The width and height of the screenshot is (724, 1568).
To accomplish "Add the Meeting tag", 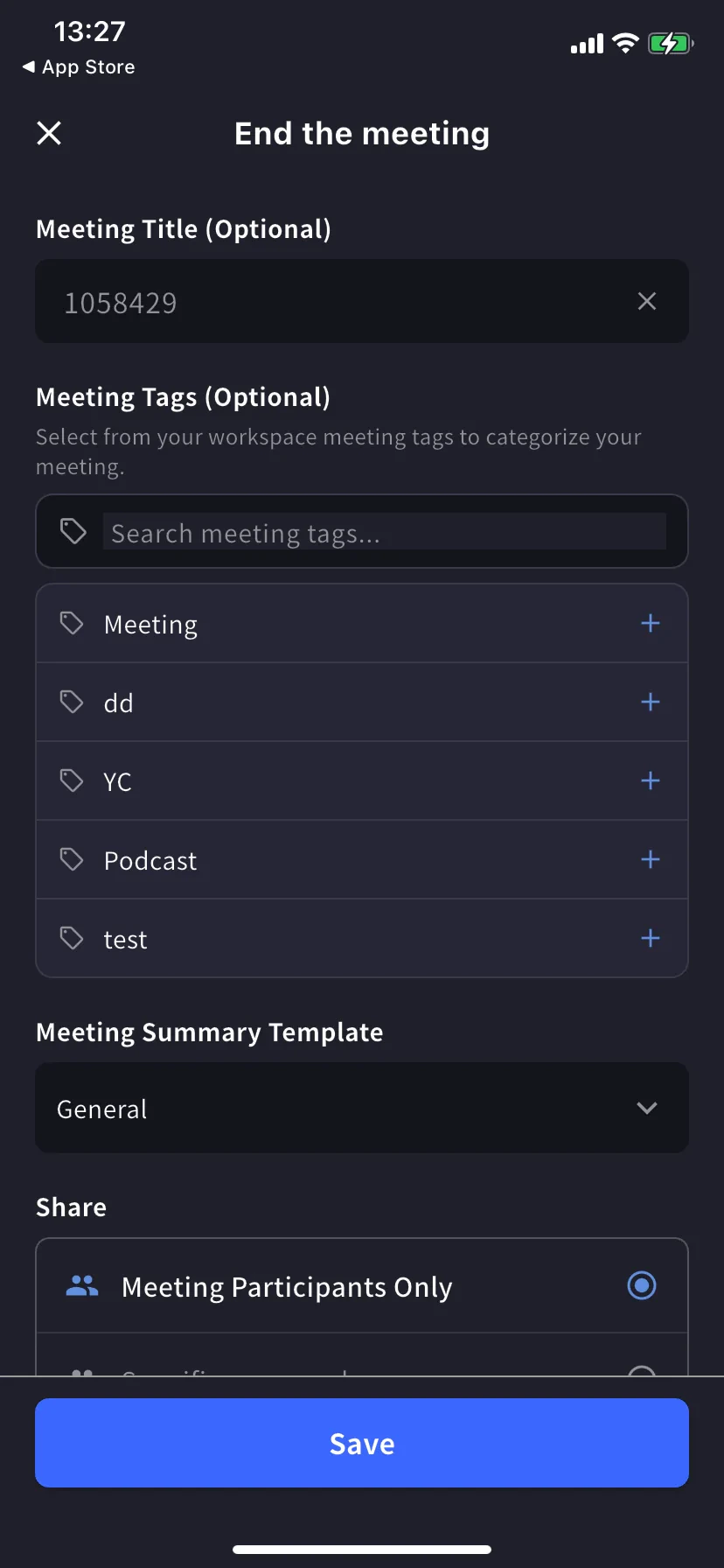I will (650, 623).
